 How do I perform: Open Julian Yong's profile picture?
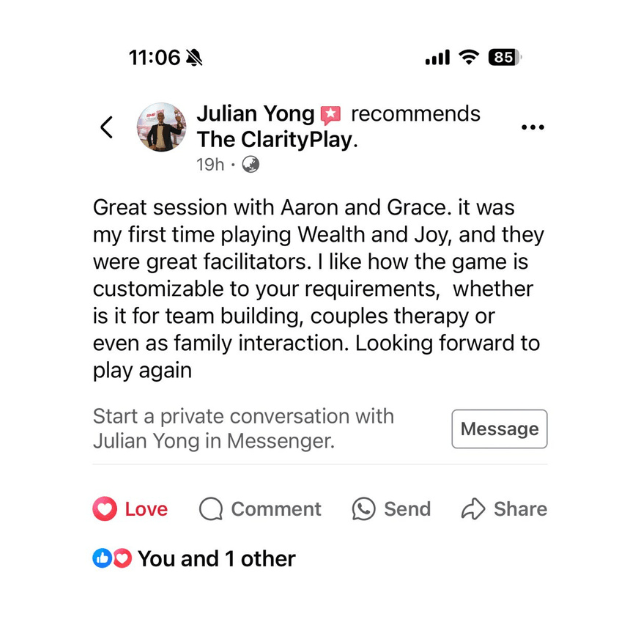161,127
